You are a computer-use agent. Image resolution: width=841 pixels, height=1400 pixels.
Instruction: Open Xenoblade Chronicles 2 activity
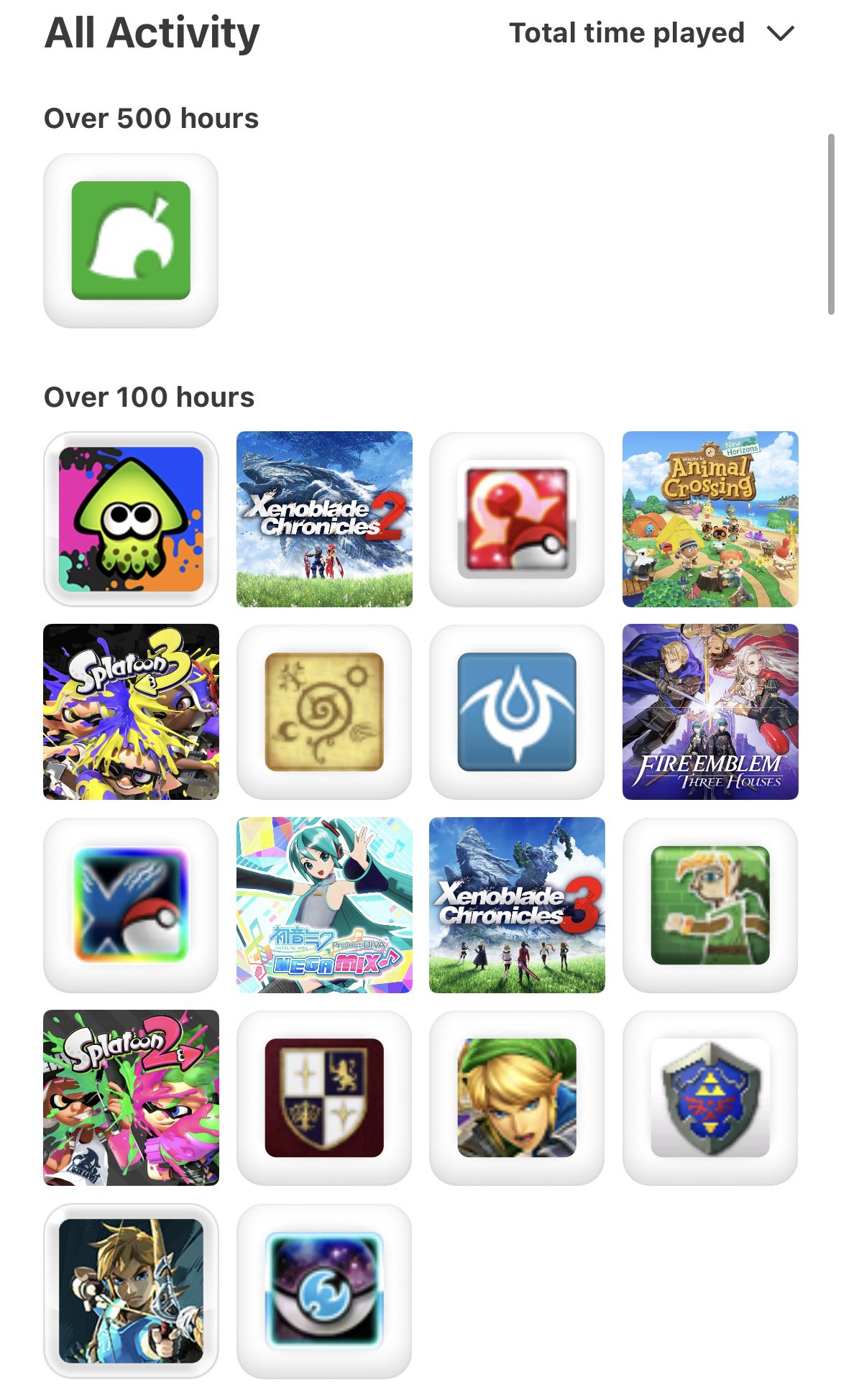click(x=324, y=519)
